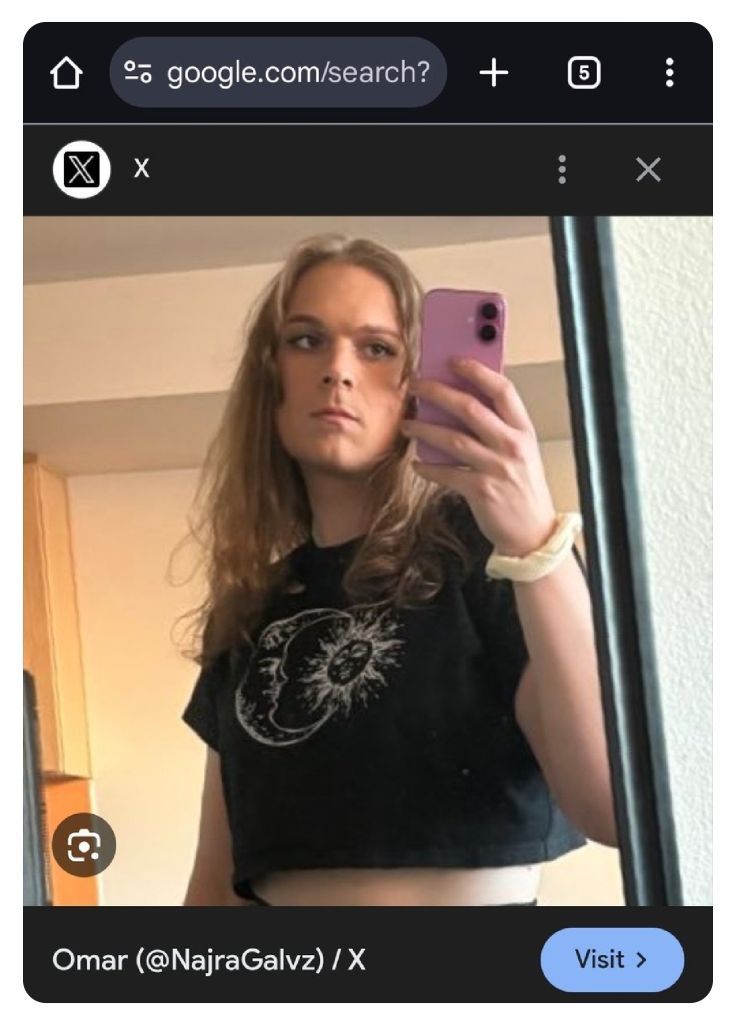
Task: Open the X source site icon
Action: [81, 170]
